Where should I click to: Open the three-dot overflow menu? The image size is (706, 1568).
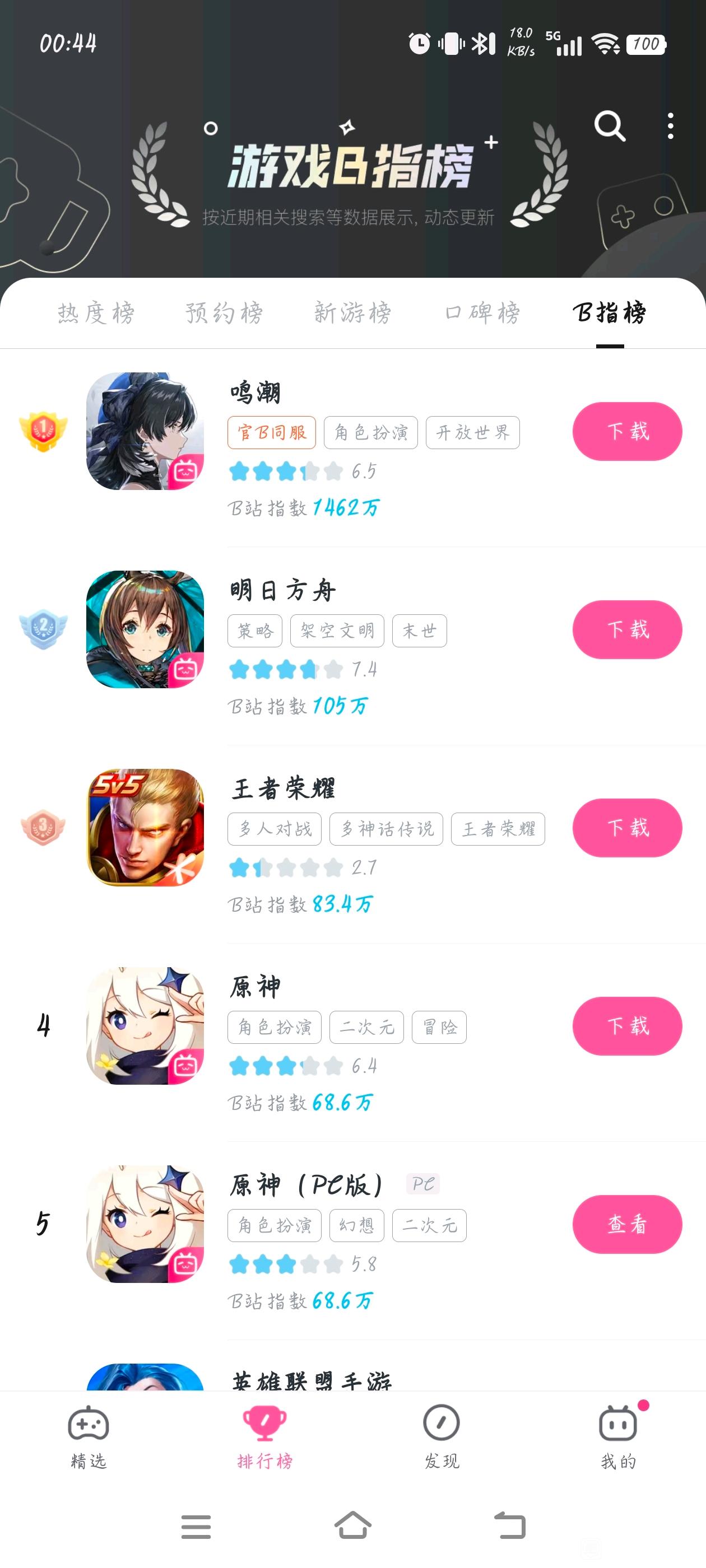point(670,126)
